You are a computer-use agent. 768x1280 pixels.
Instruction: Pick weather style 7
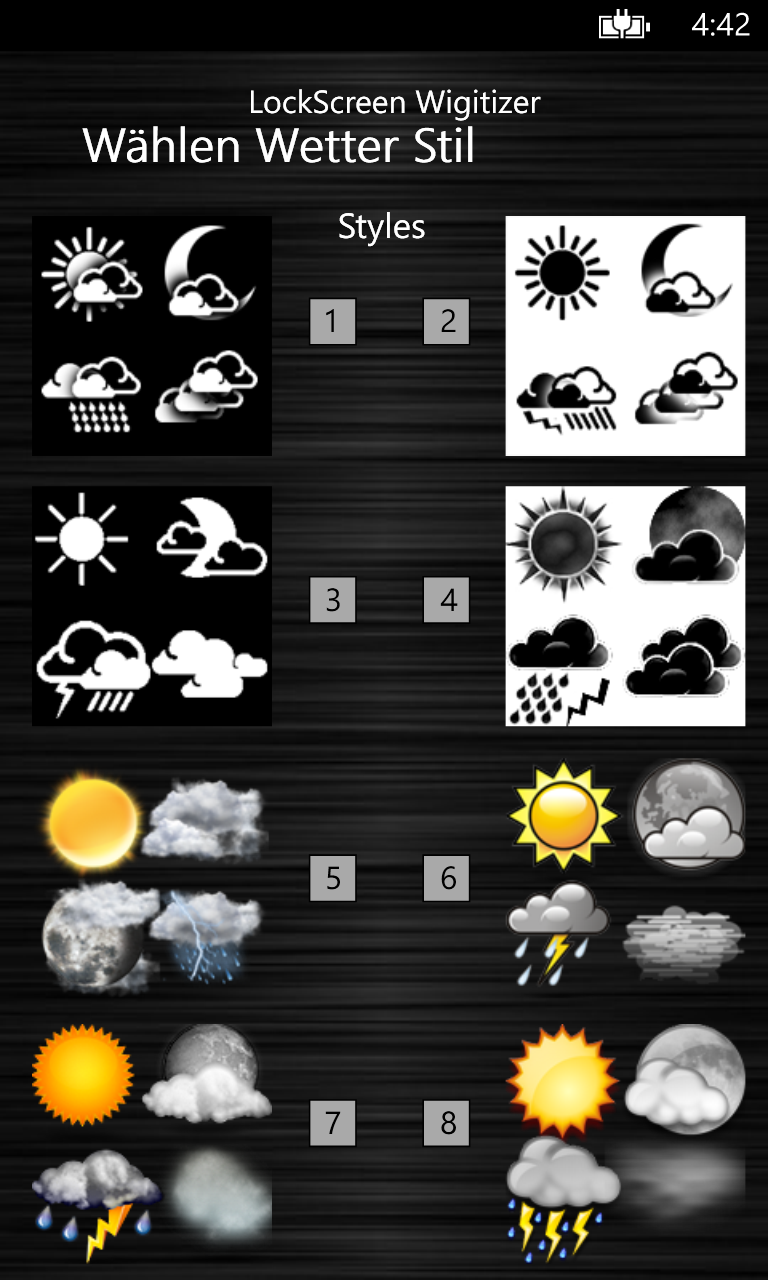click(332, 1123)
